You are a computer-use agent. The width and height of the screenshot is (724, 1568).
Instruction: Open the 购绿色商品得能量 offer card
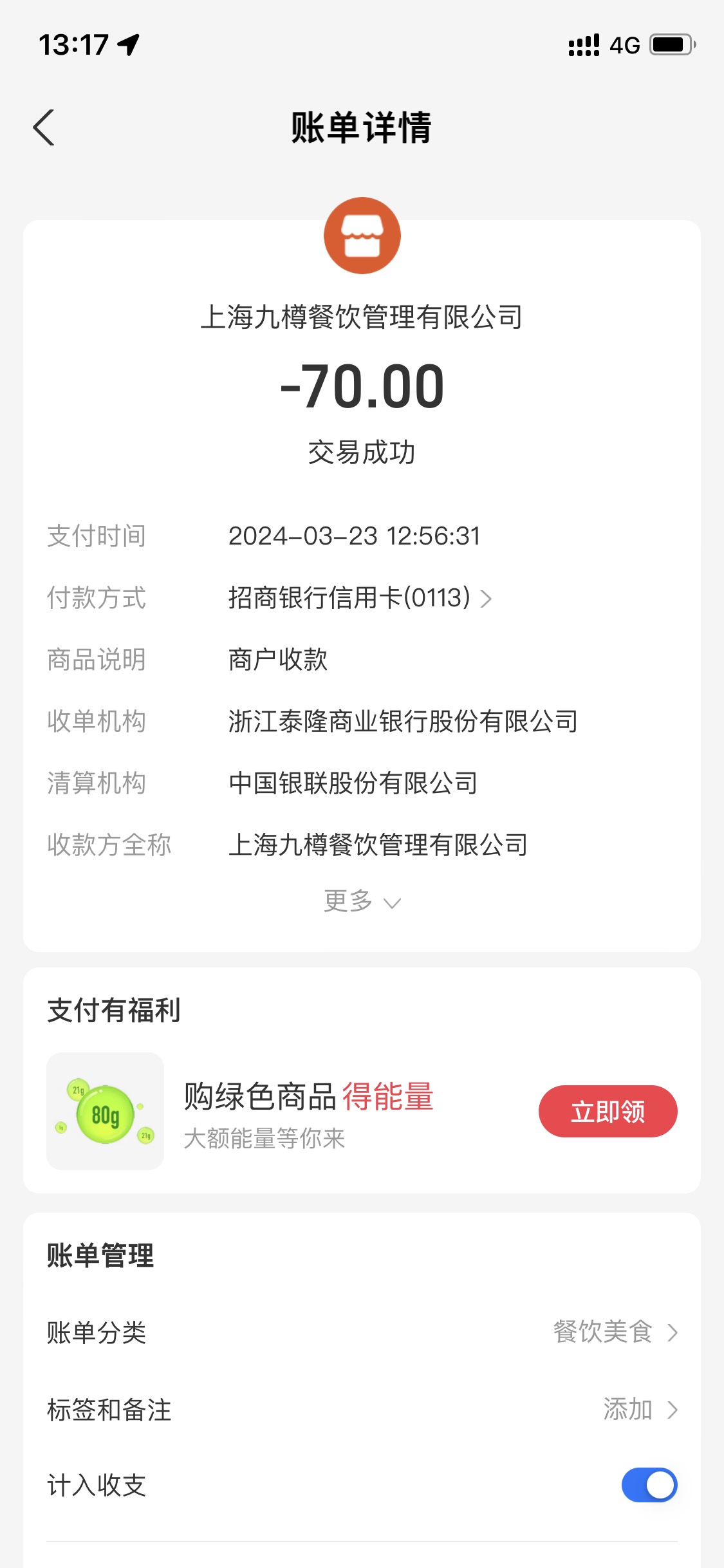[x=362, y=1111]
